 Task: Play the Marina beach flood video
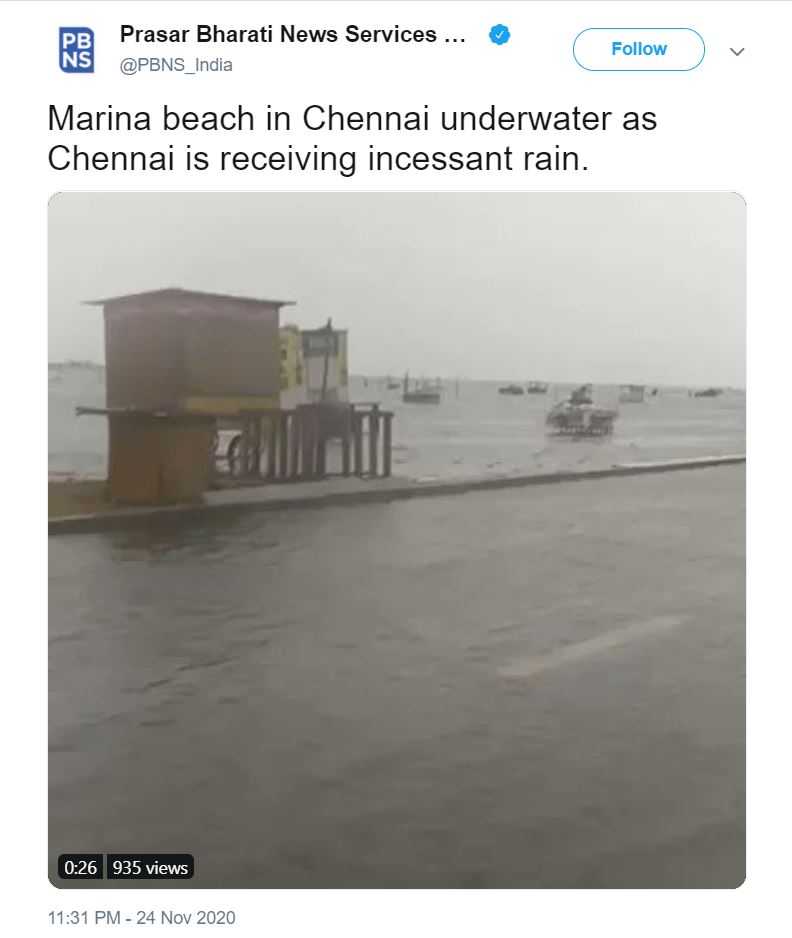coord(396,540)
